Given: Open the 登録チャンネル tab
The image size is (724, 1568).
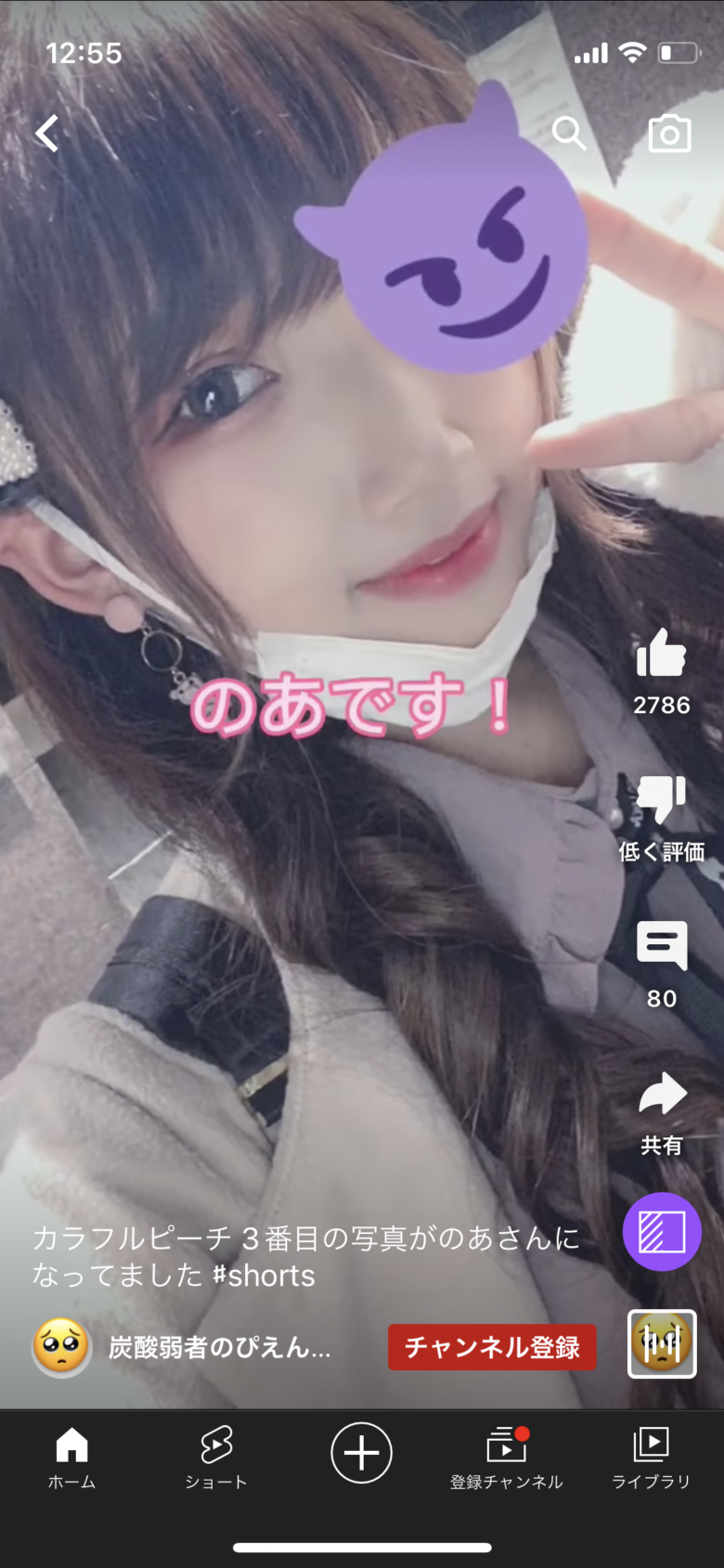Looking at the screenshot, I should (x=507, y=1458).
